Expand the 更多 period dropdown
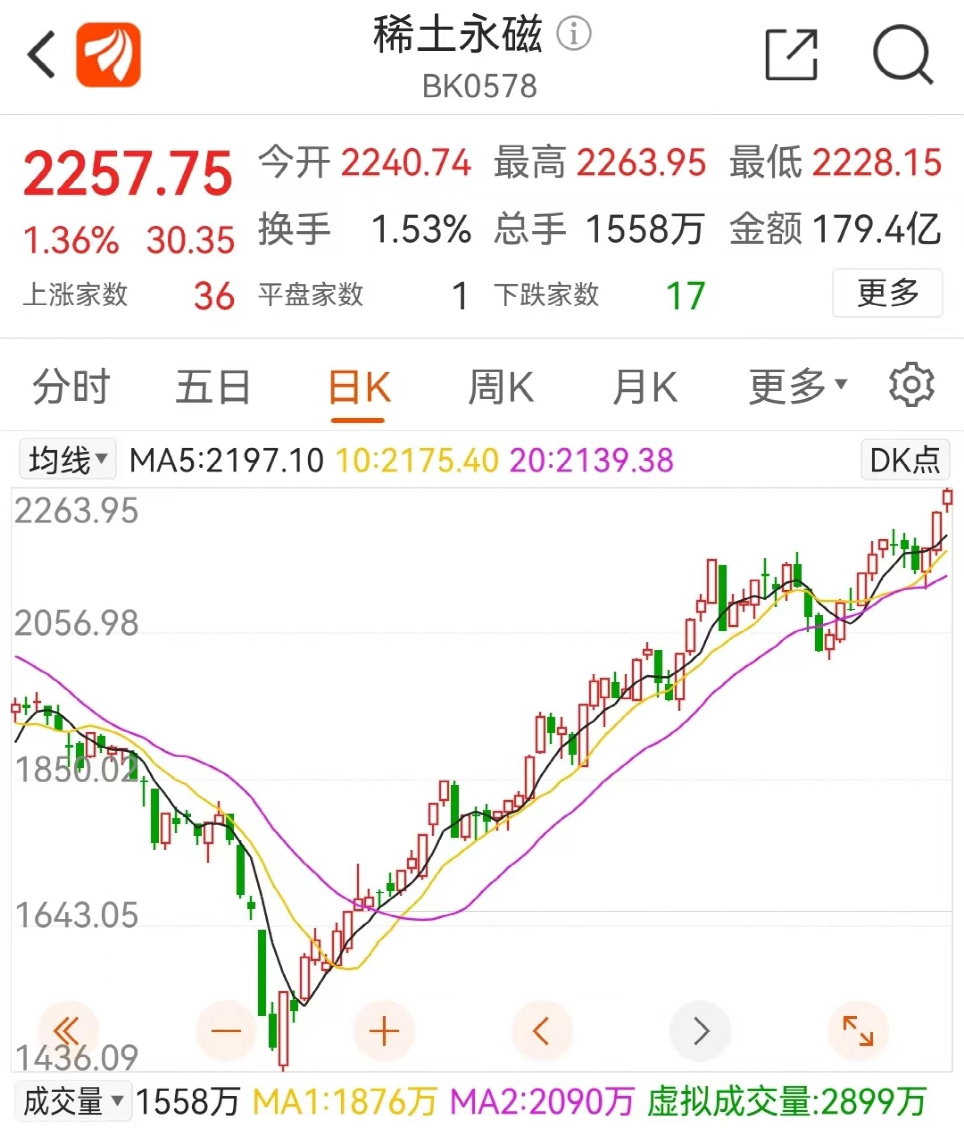Screen dimensions: 964x1128 [x=797, y=387]
